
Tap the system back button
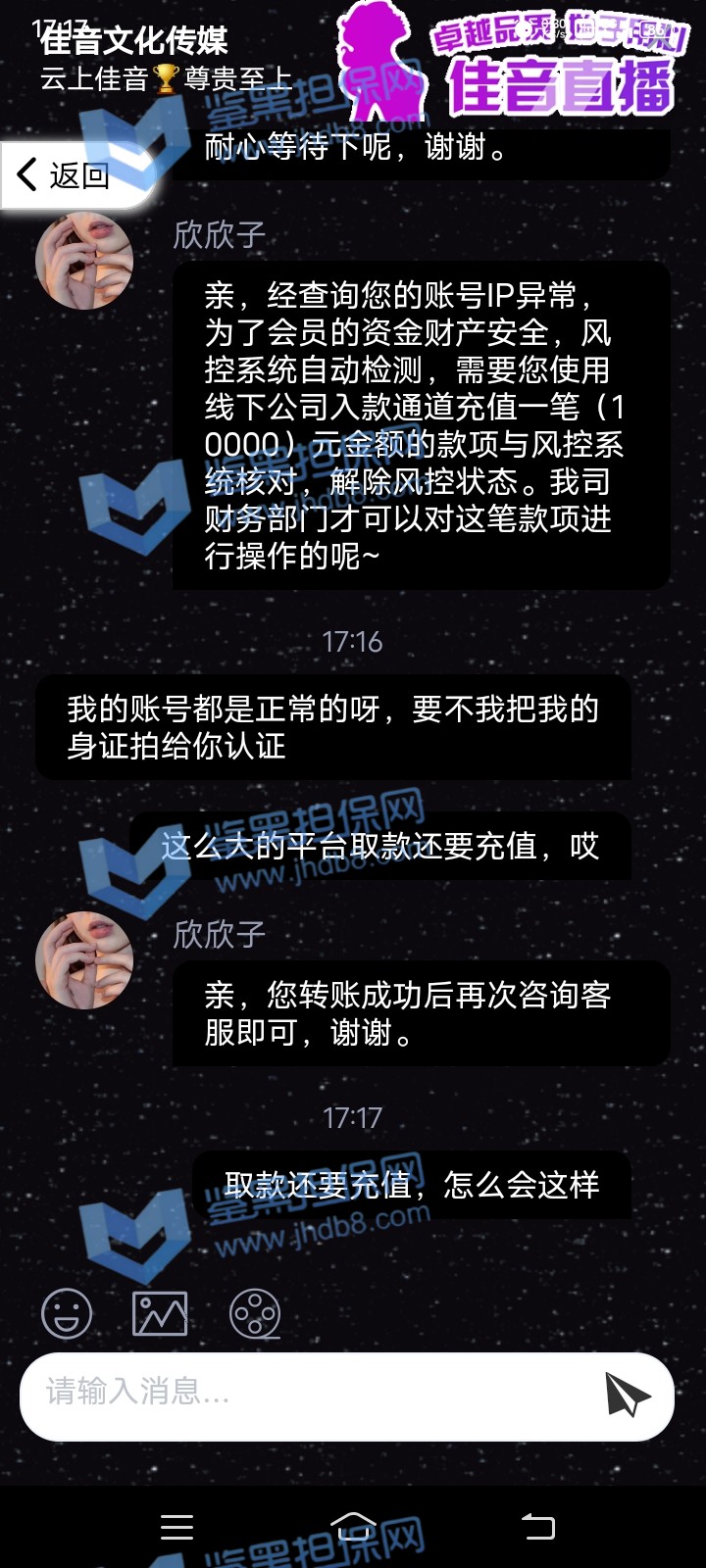click(x=537, y=1526)
